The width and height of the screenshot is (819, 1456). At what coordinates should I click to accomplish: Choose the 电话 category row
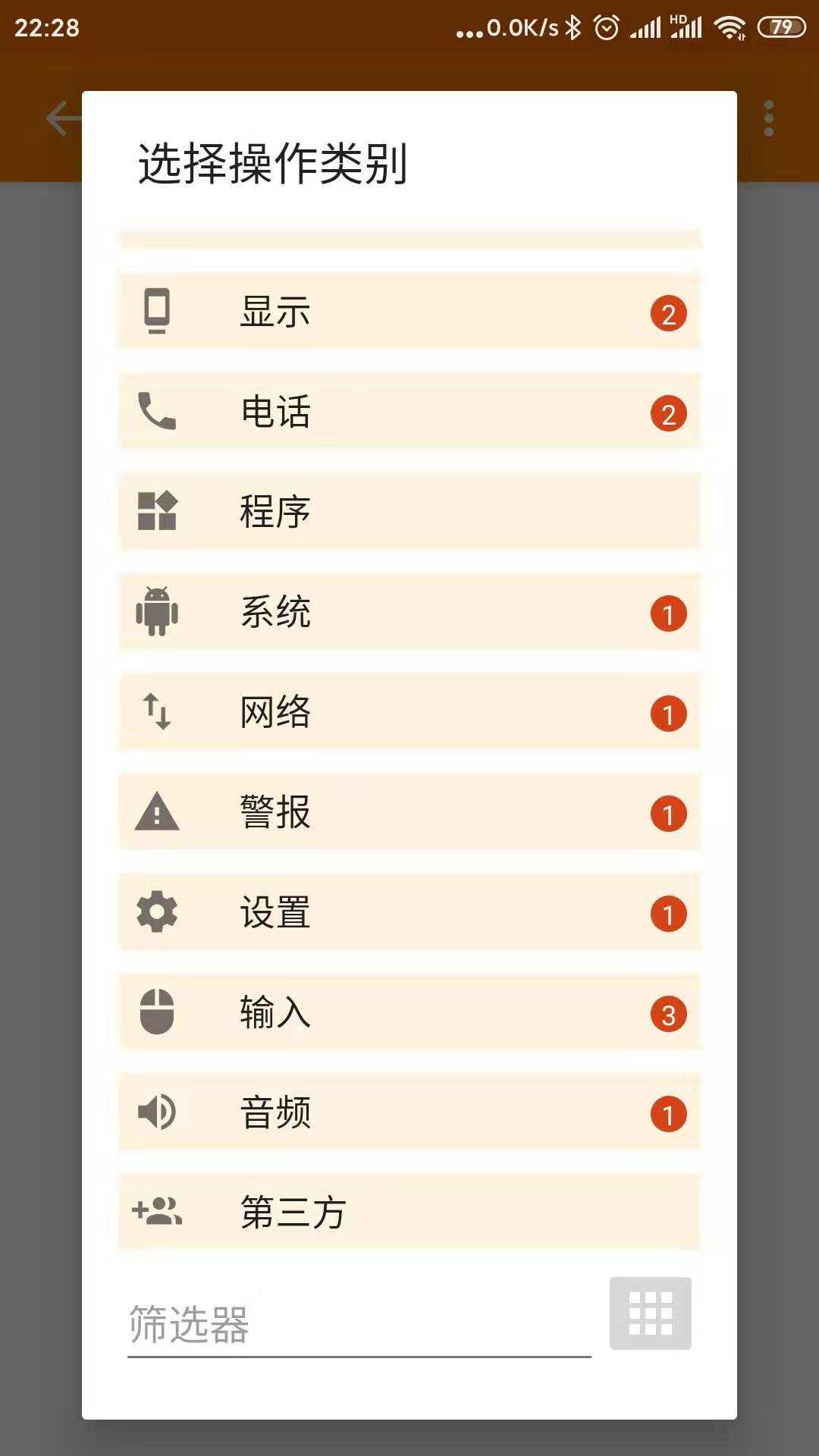pyautogui.click(x=409, y=411)
